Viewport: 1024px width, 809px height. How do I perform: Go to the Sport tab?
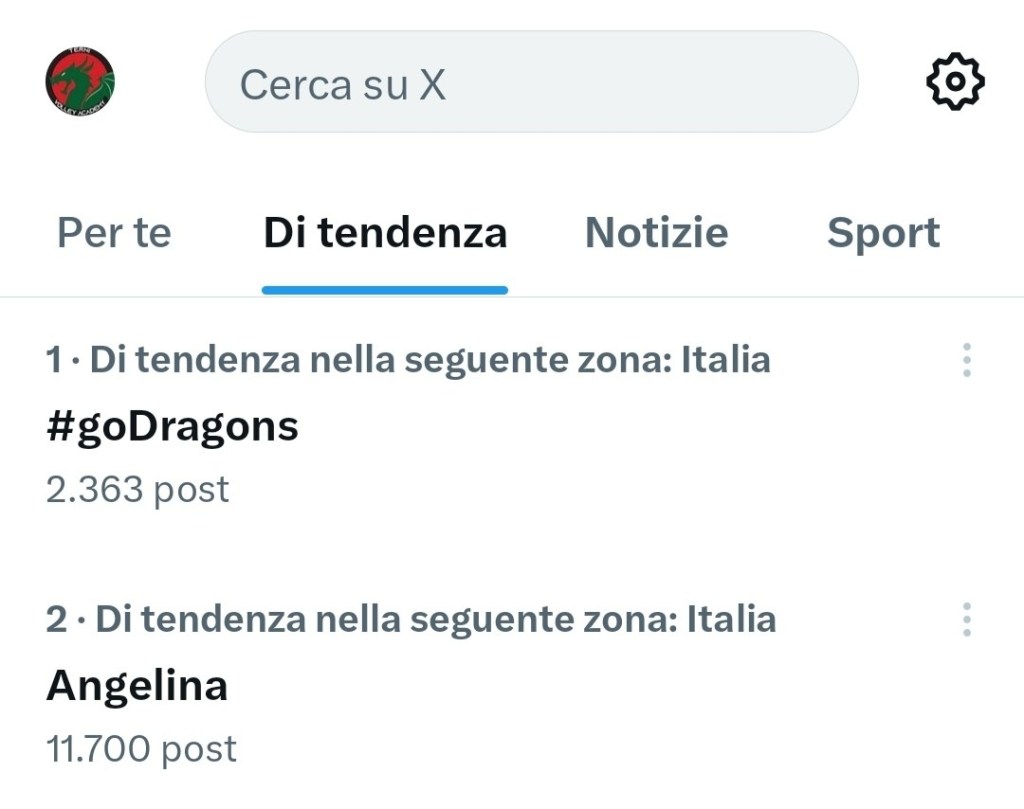pos(883,233)
